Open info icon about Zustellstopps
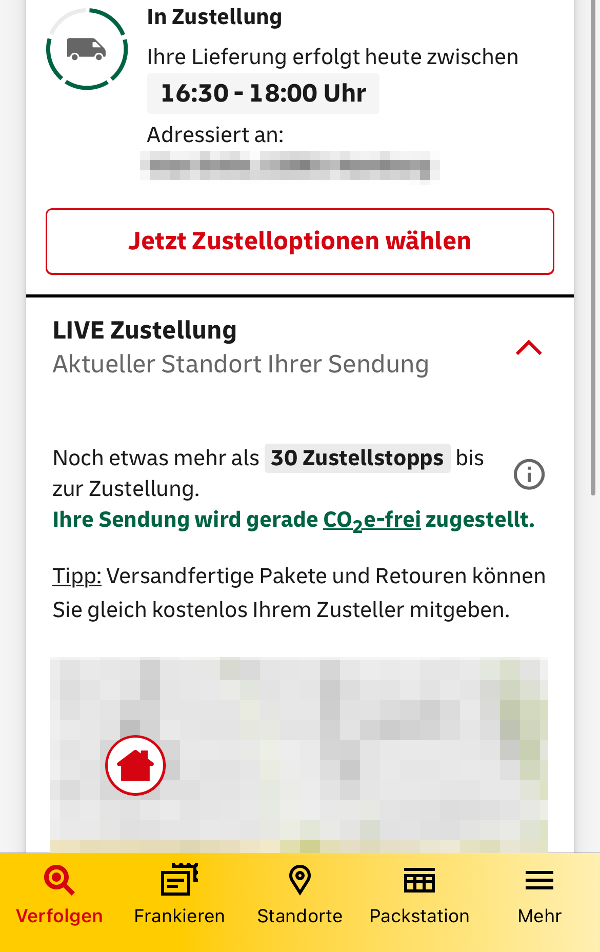This screenshot has height=952, width=600. click(529, 474)
